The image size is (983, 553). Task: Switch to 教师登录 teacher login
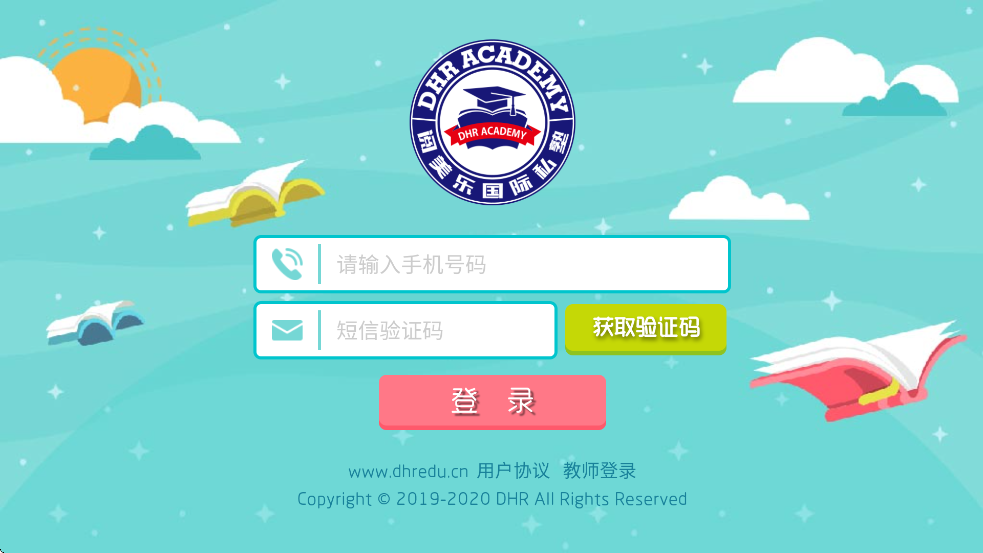(x=599, y=471)
